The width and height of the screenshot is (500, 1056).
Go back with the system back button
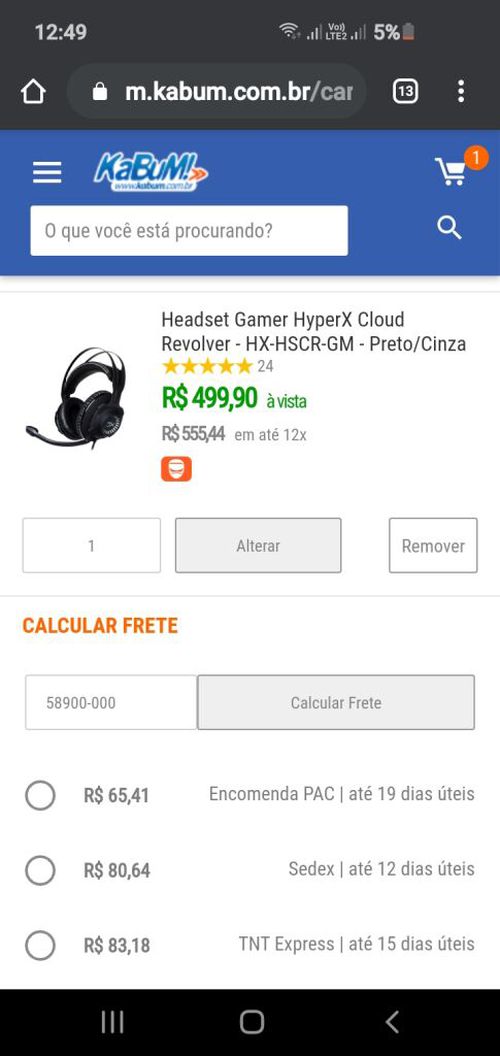pos(392,1022)
